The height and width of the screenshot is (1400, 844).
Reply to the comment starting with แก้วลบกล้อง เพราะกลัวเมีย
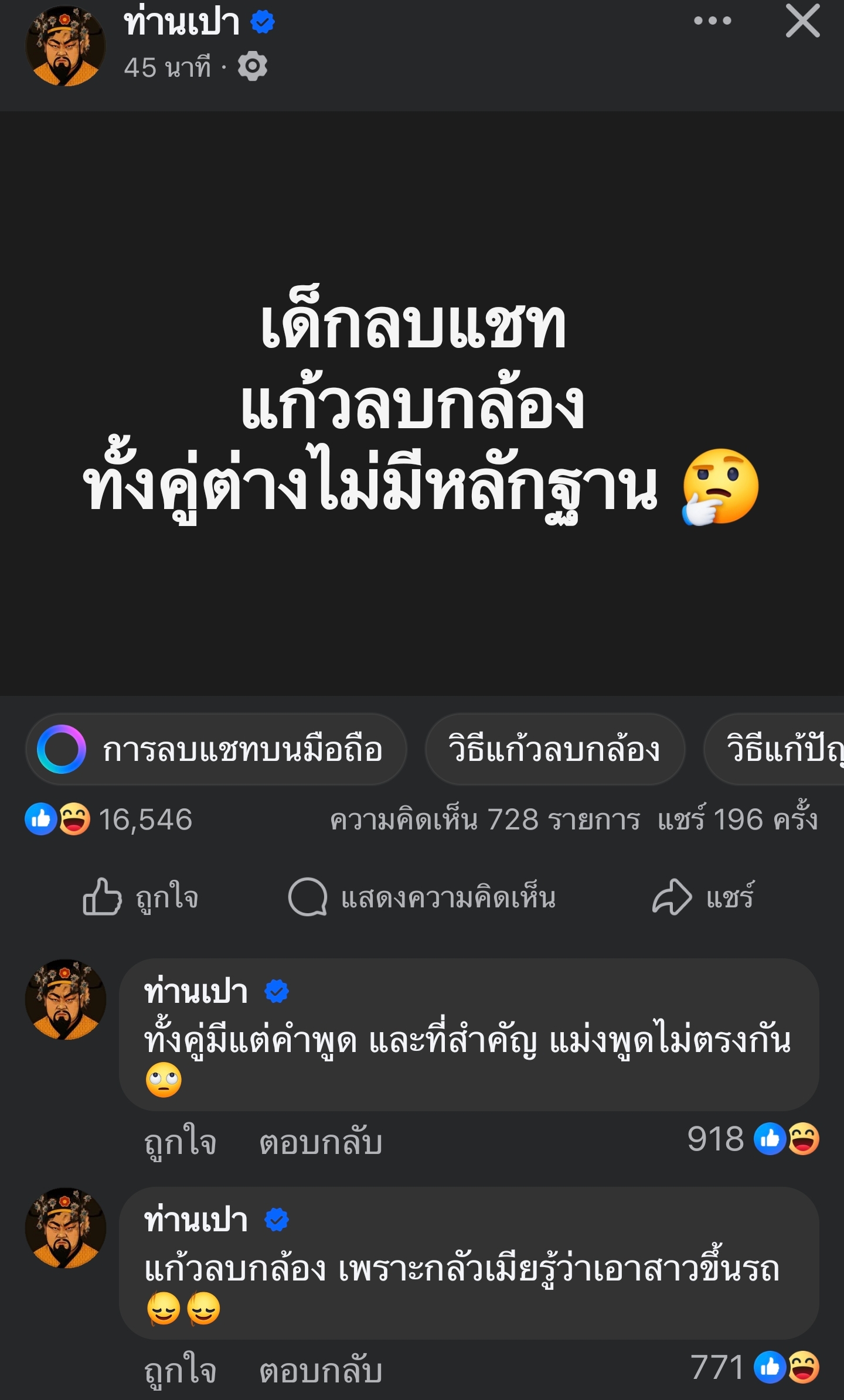coord(321,1370)
